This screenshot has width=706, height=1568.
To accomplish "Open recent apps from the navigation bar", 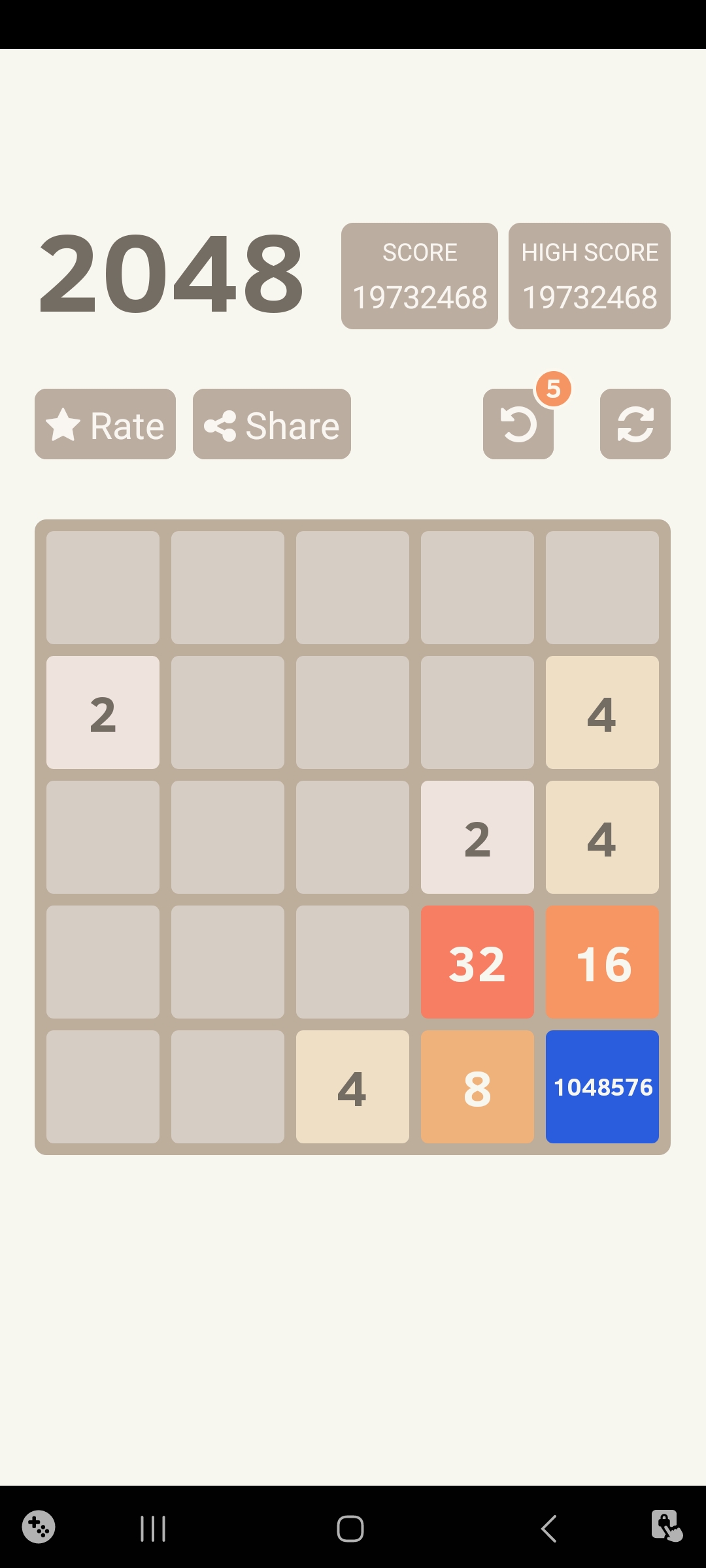I will pyautogui.click(x=153, y=1529).
